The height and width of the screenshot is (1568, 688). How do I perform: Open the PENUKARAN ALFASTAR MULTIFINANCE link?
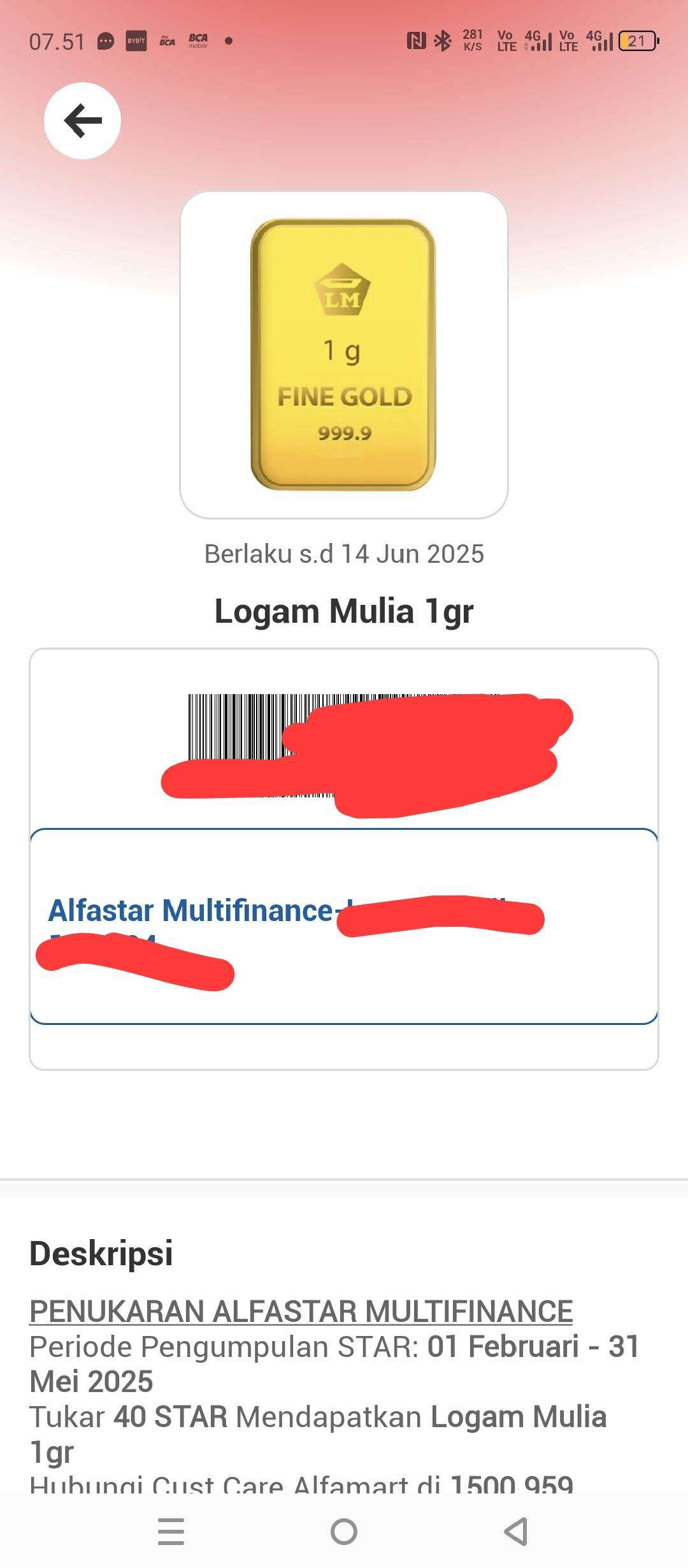301,1311
